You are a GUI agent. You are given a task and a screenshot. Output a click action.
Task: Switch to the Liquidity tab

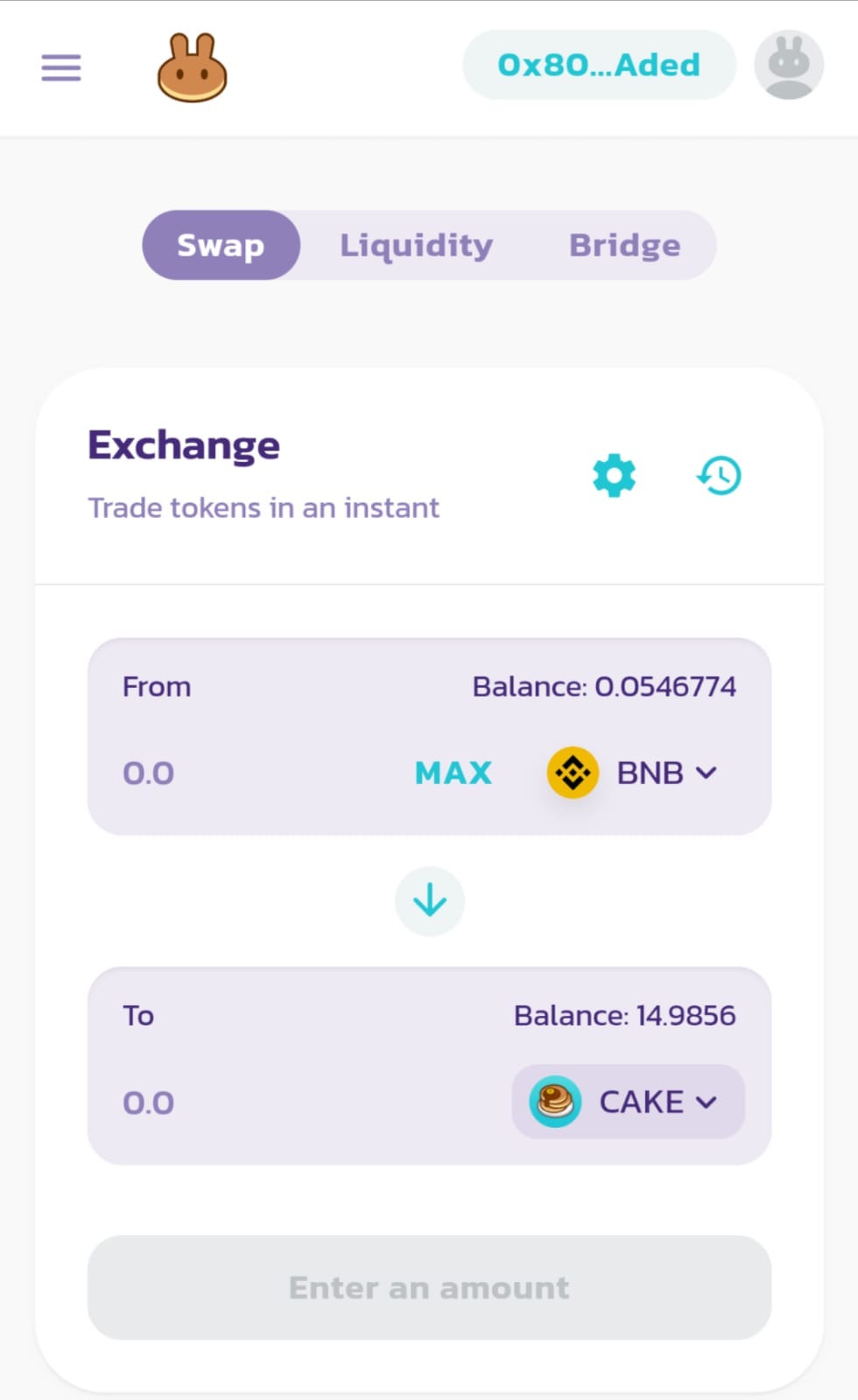pos(416,245)
